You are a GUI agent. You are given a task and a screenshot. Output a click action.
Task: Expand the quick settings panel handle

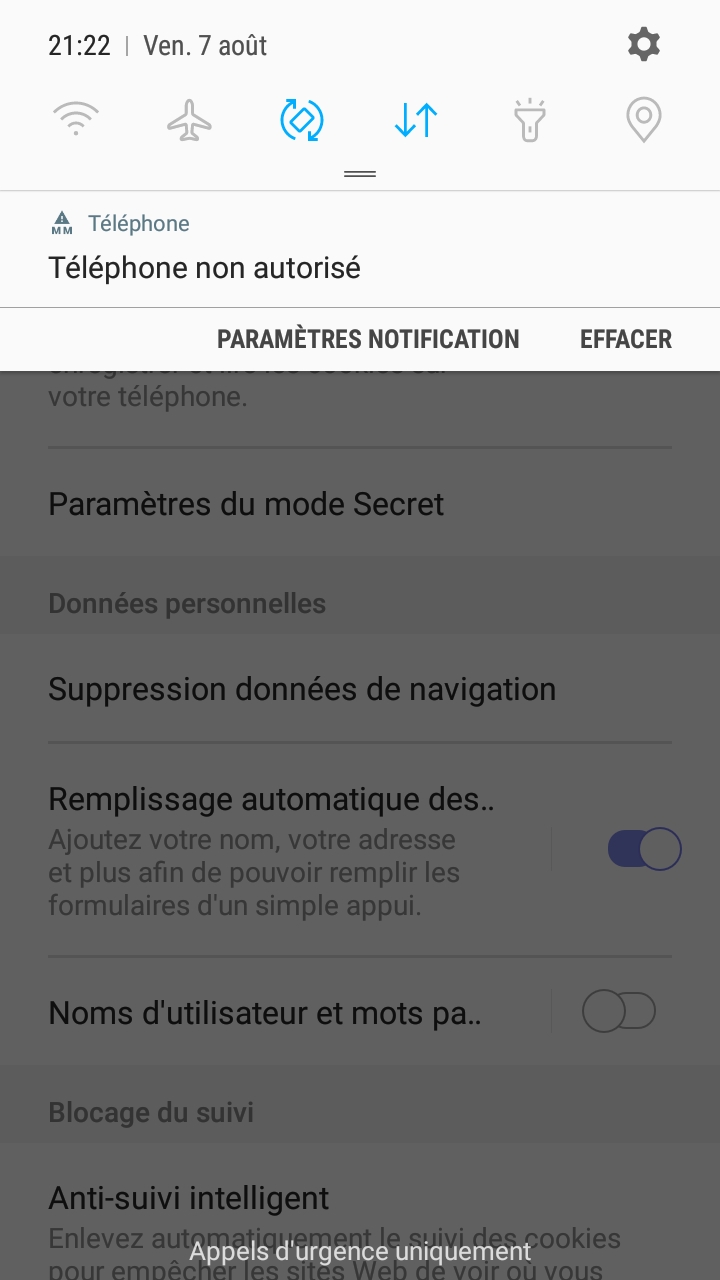coord(360,174)
